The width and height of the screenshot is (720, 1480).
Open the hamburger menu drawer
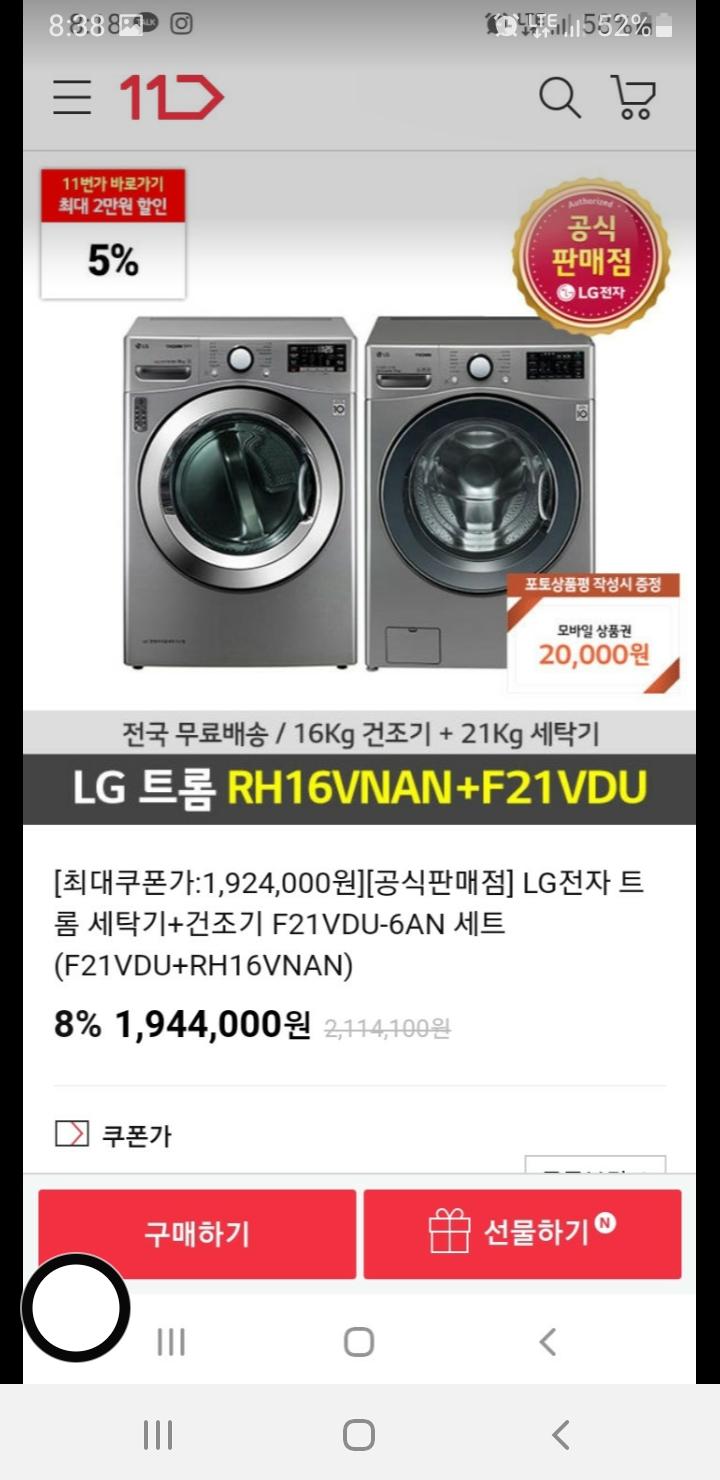tap(72, 98)
